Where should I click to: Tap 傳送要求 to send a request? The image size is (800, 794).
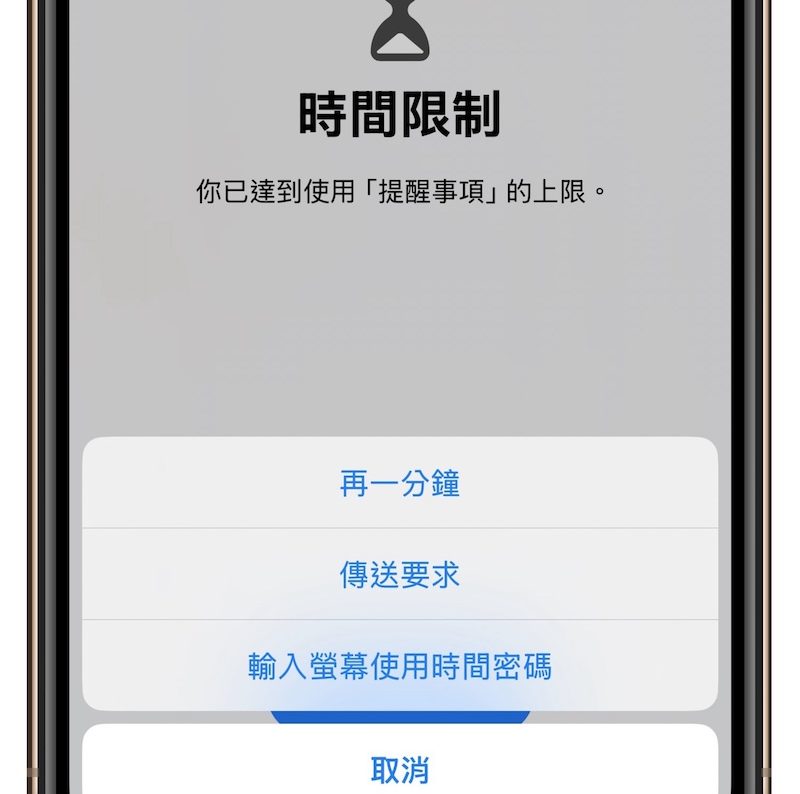click(x=400, y=575)
